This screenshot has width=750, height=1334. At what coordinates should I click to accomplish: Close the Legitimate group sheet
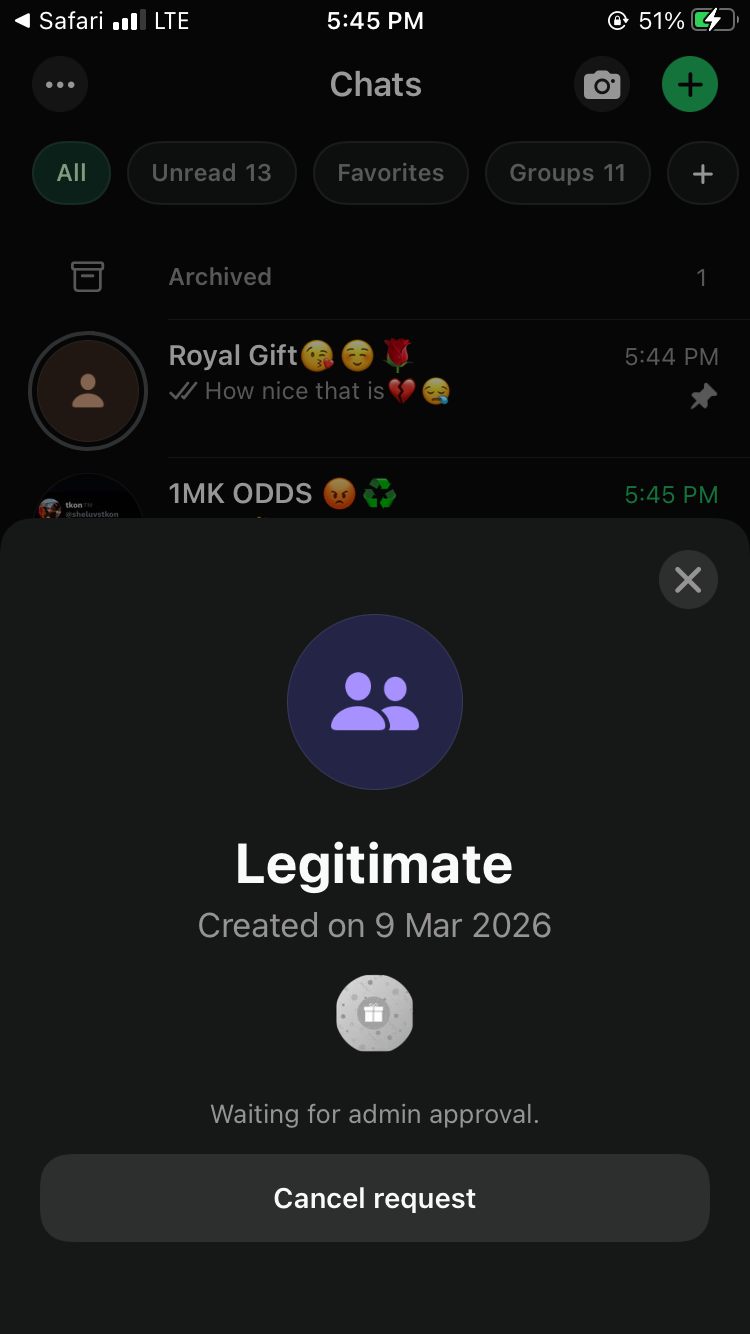[688, 580]
